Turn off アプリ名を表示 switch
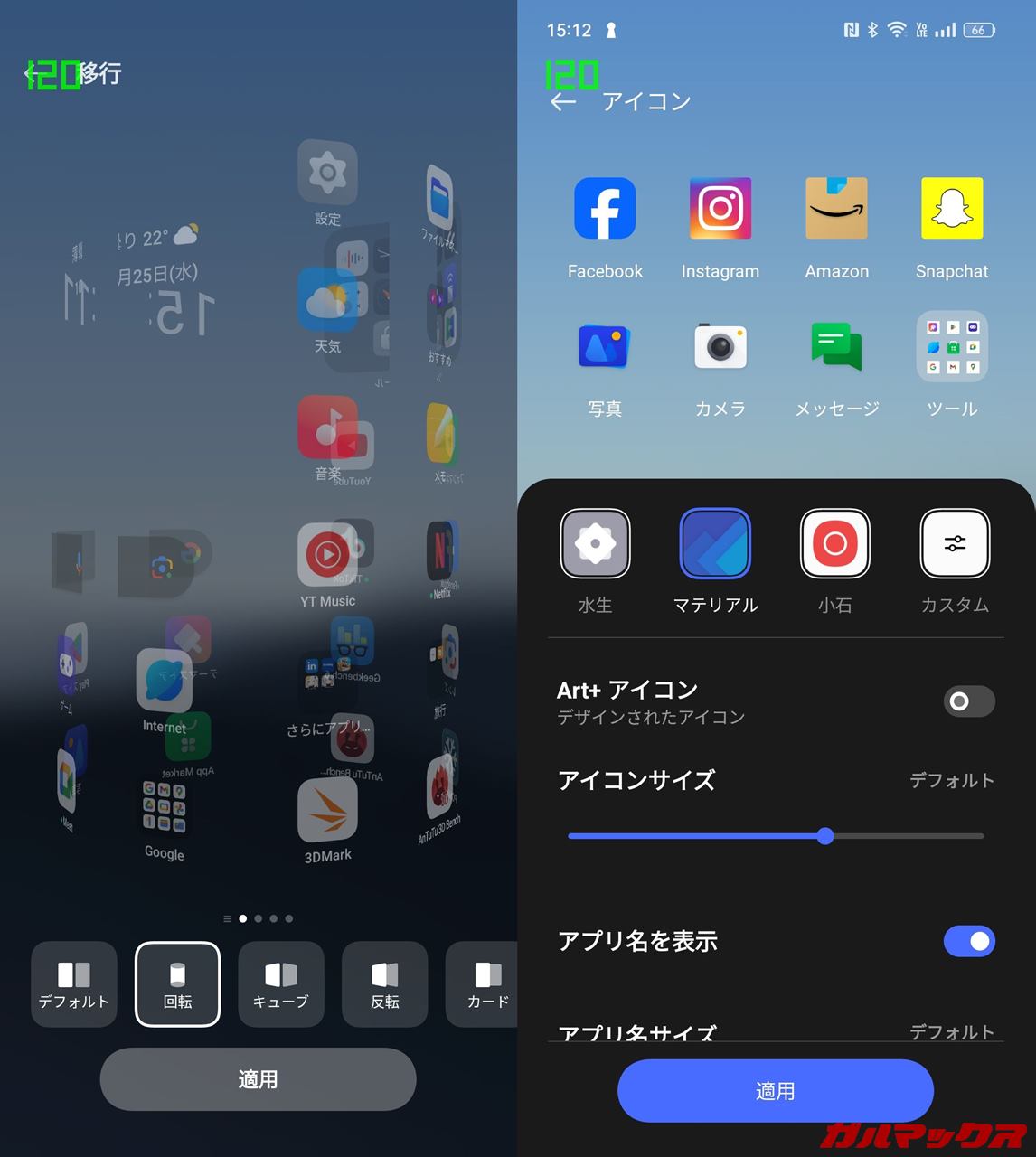This screenshot has height=1157, width=1036. pyautogui.click(x=969, y=941)
